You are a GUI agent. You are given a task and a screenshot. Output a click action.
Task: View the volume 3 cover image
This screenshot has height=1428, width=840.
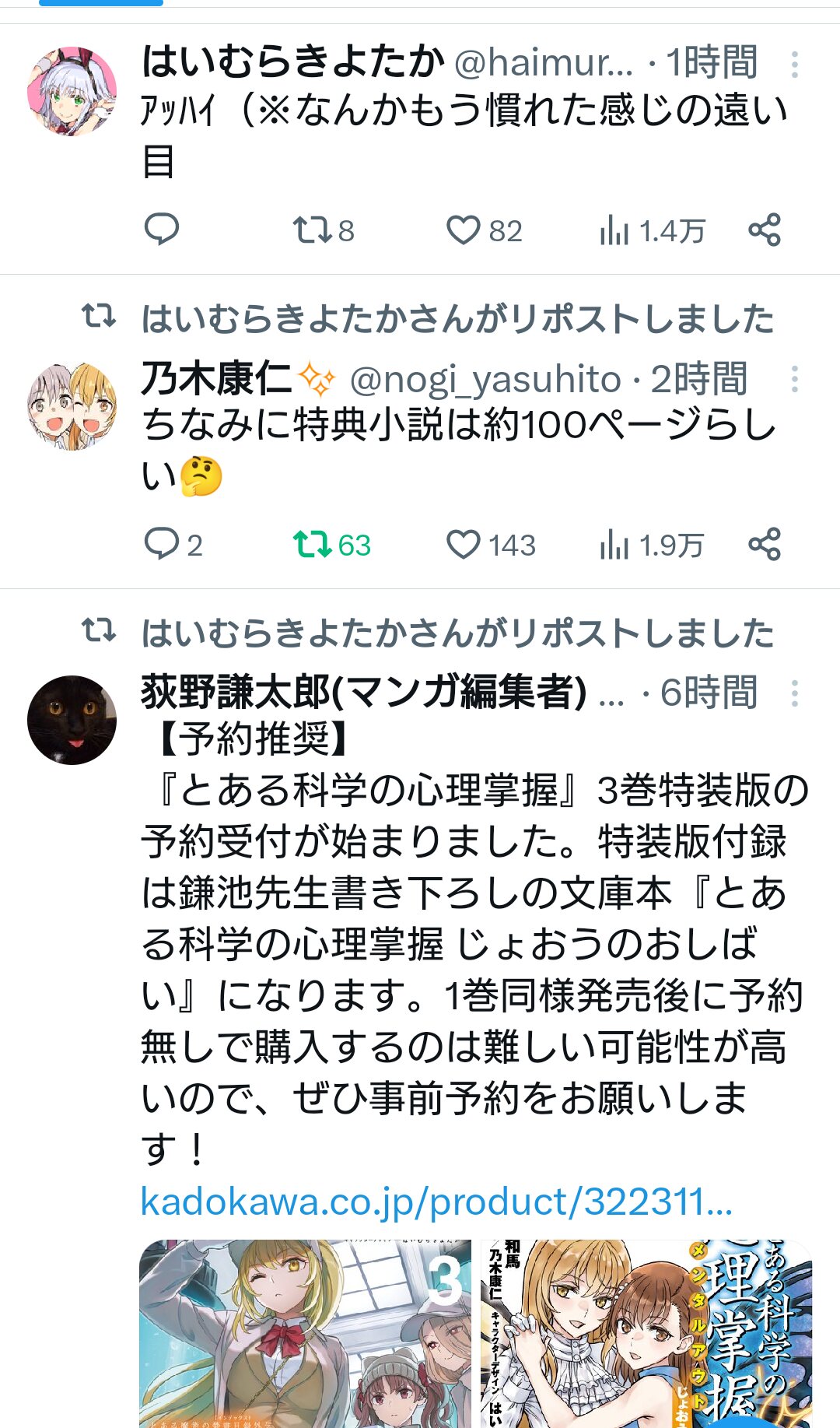pos(306,1333)
